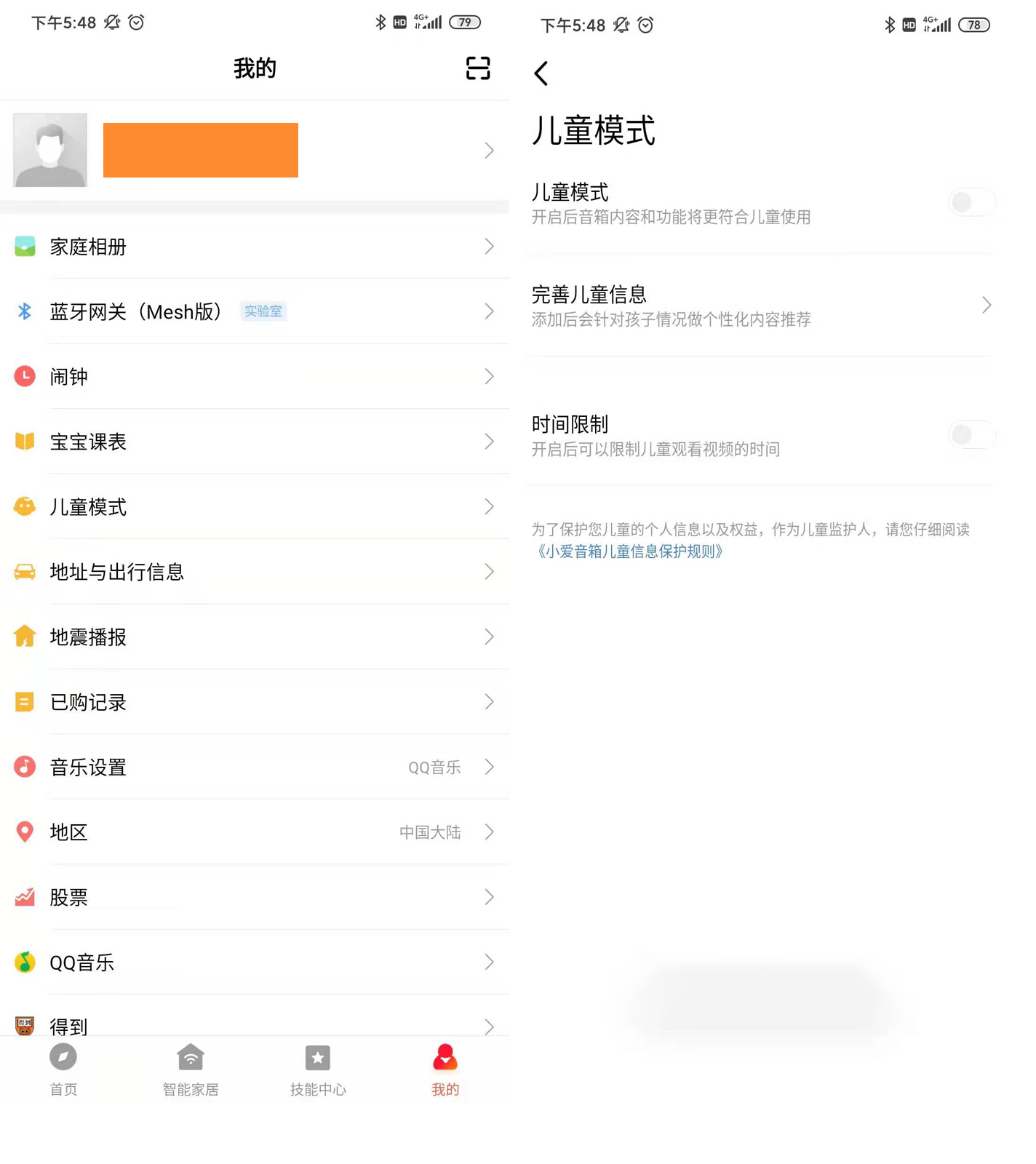Expand 地址与出行信息 details

coord(489,572)
